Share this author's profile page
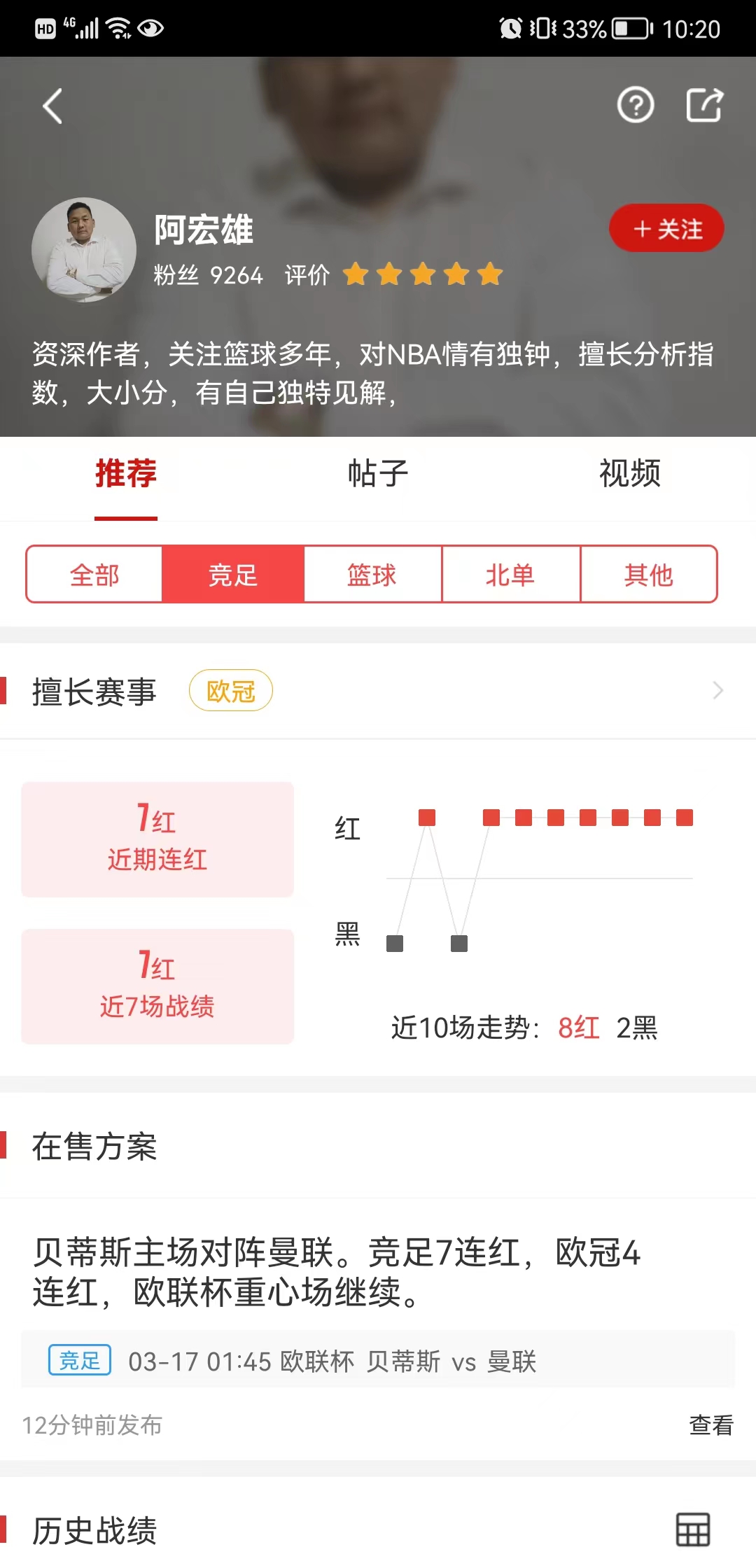 [x=703, y=106]
